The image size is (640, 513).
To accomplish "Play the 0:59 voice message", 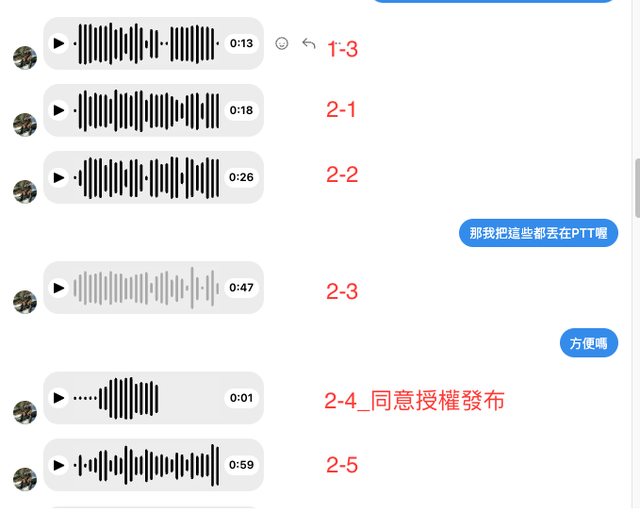I will click(x=58, y=465).
